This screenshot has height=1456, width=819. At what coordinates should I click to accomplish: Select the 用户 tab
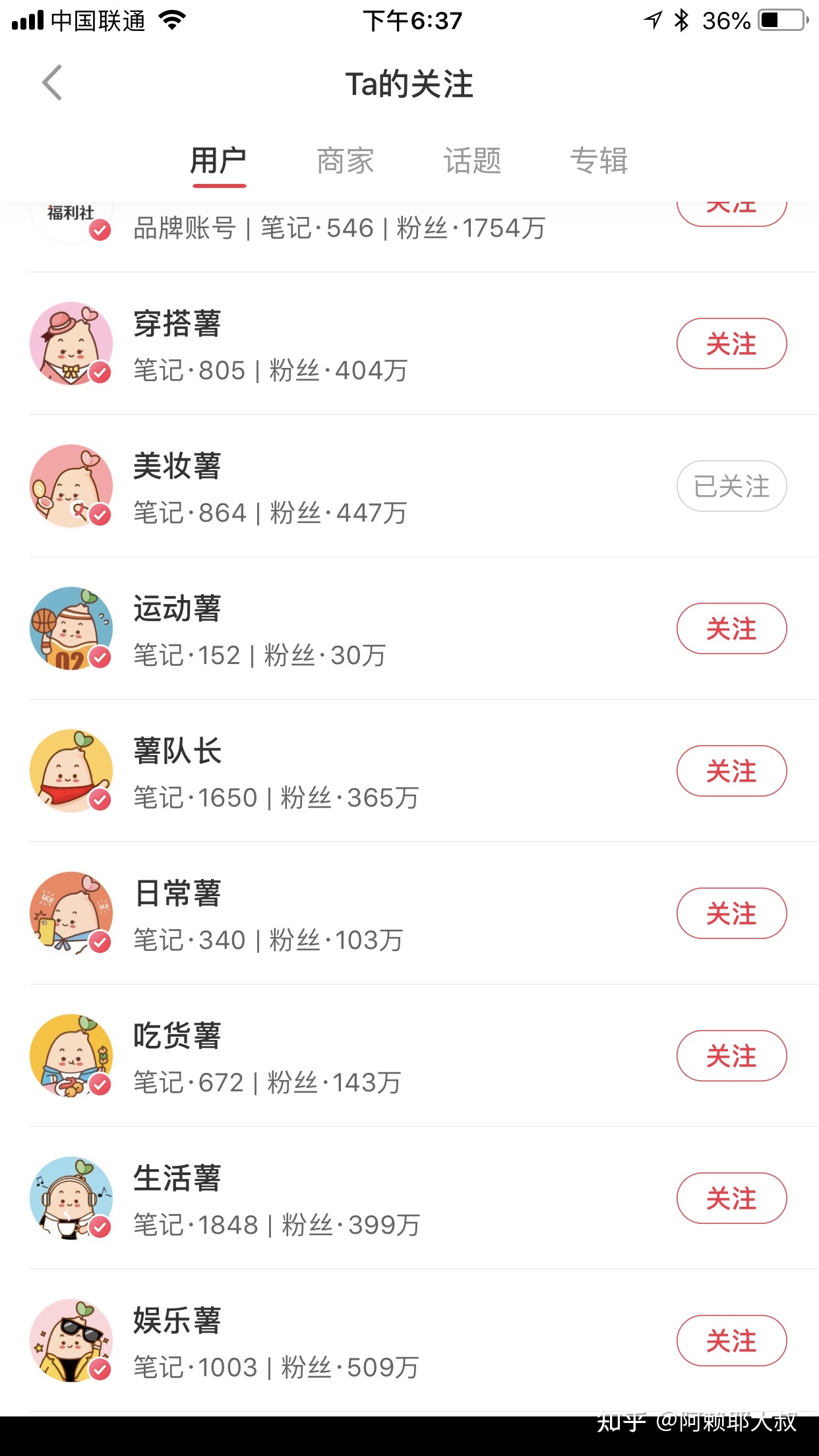pyautogui.click(x=220, y=160)
